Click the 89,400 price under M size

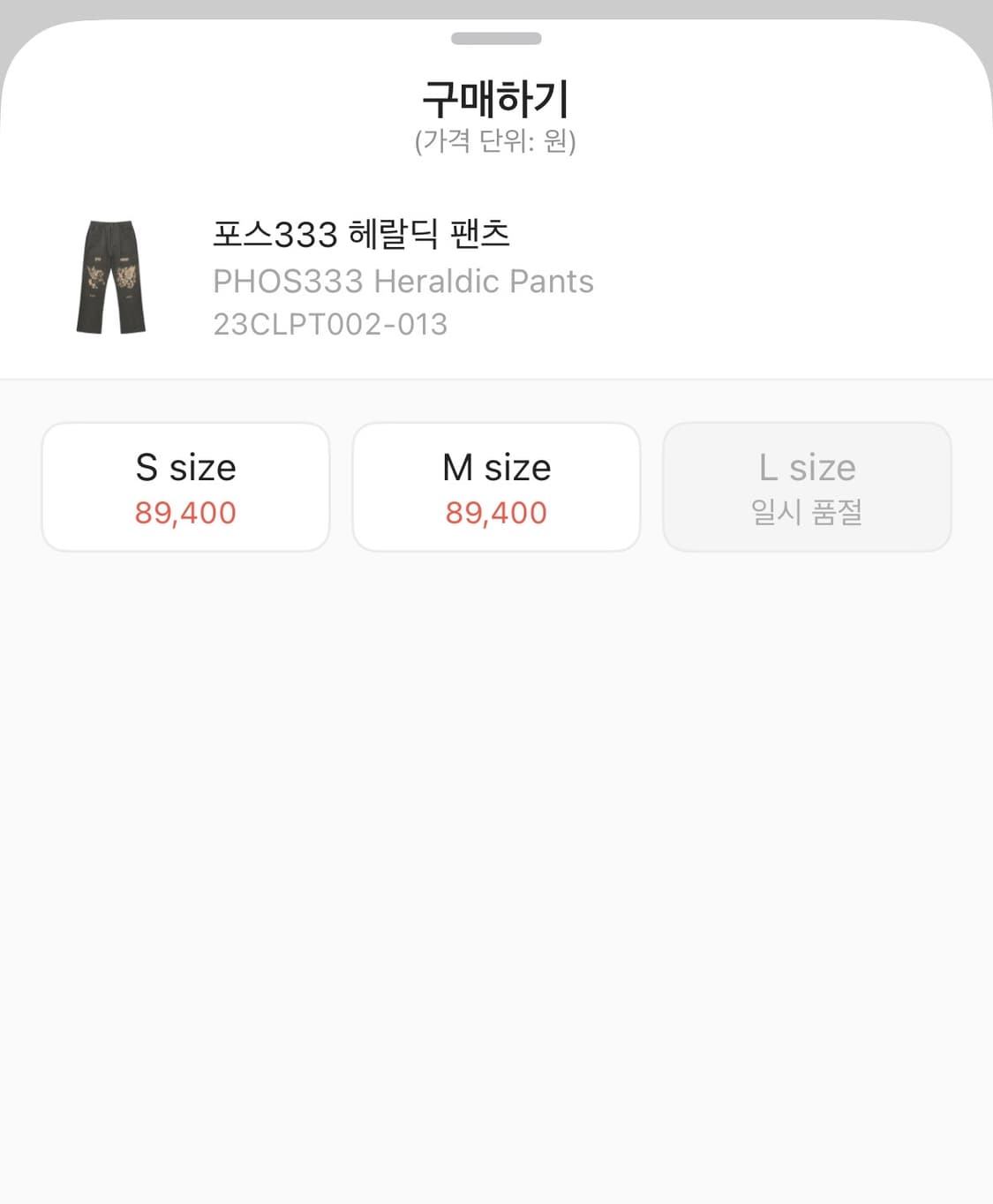(496, 513)
